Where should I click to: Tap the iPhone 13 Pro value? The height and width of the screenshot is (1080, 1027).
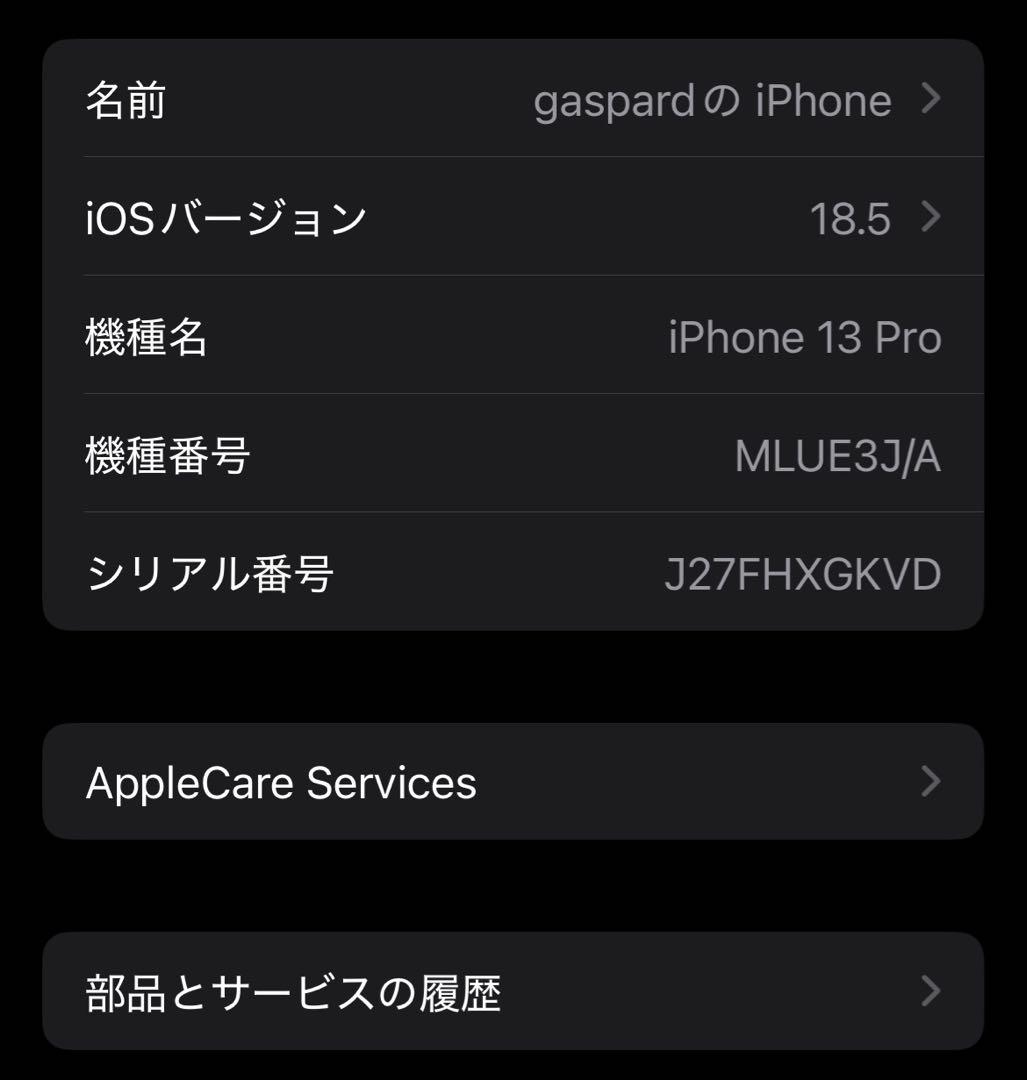[803, 337]
